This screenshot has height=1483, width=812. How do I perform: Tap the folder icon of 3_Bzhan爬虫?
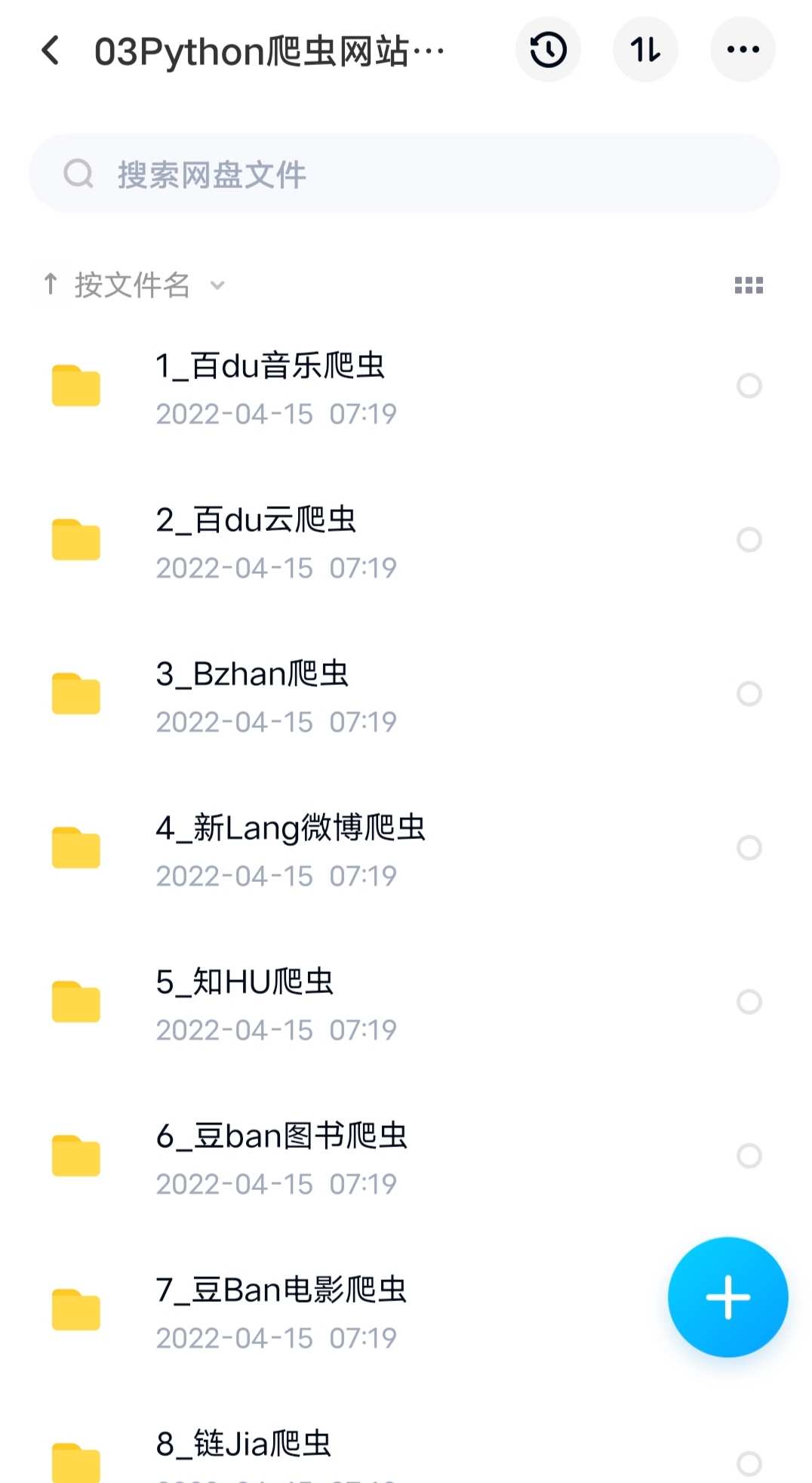pos(75,695)
